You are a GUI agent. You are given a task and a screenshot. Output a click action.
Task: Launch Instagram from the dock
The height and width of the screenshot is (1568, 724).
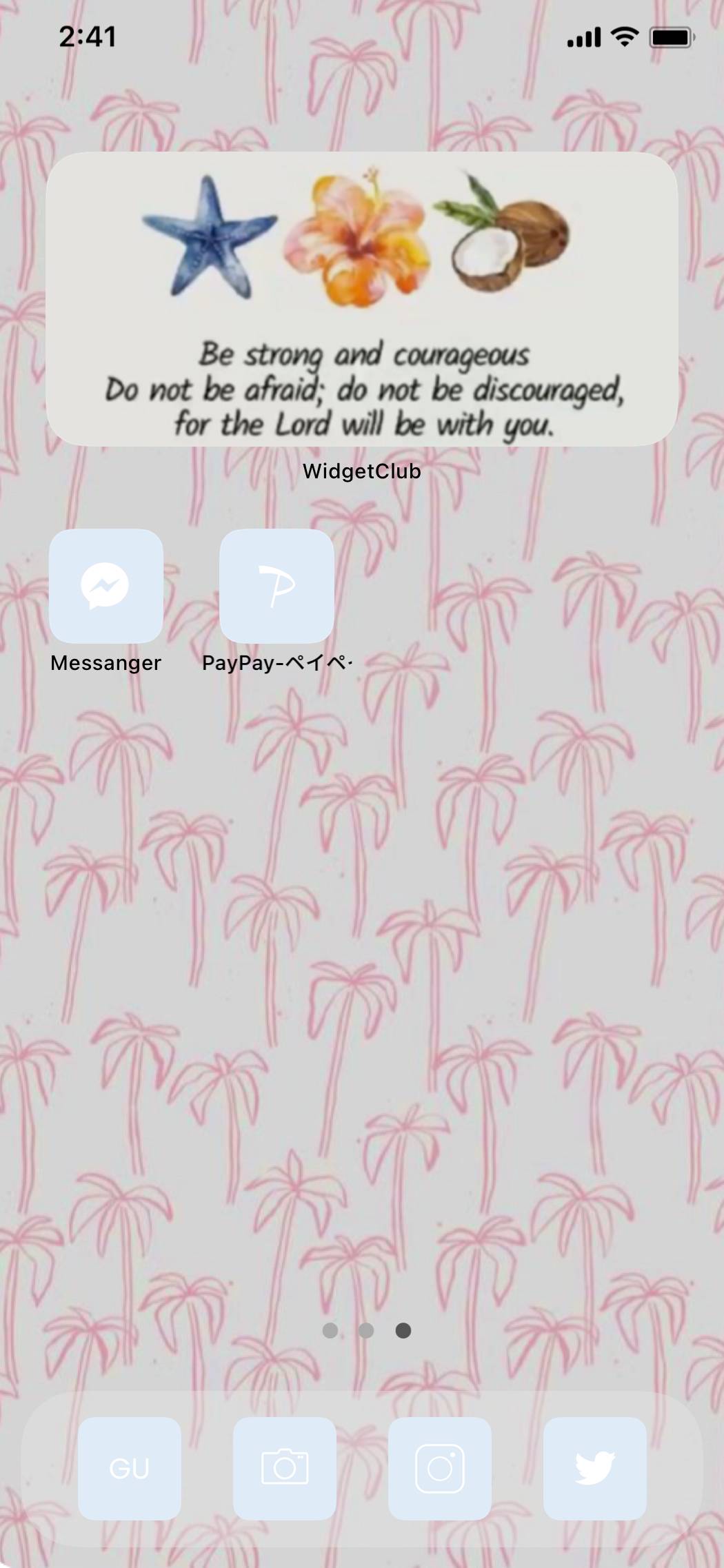440,1468
